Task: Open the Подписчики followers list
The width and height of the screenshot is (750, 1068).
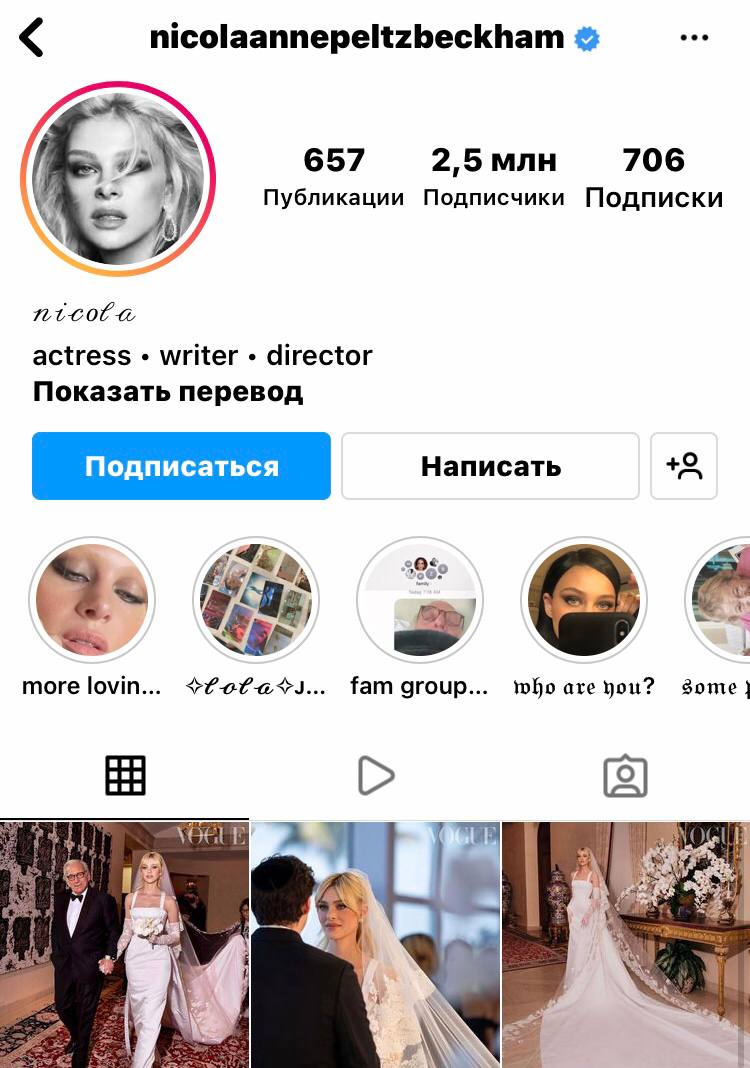Action: click(x=493, y=176)
